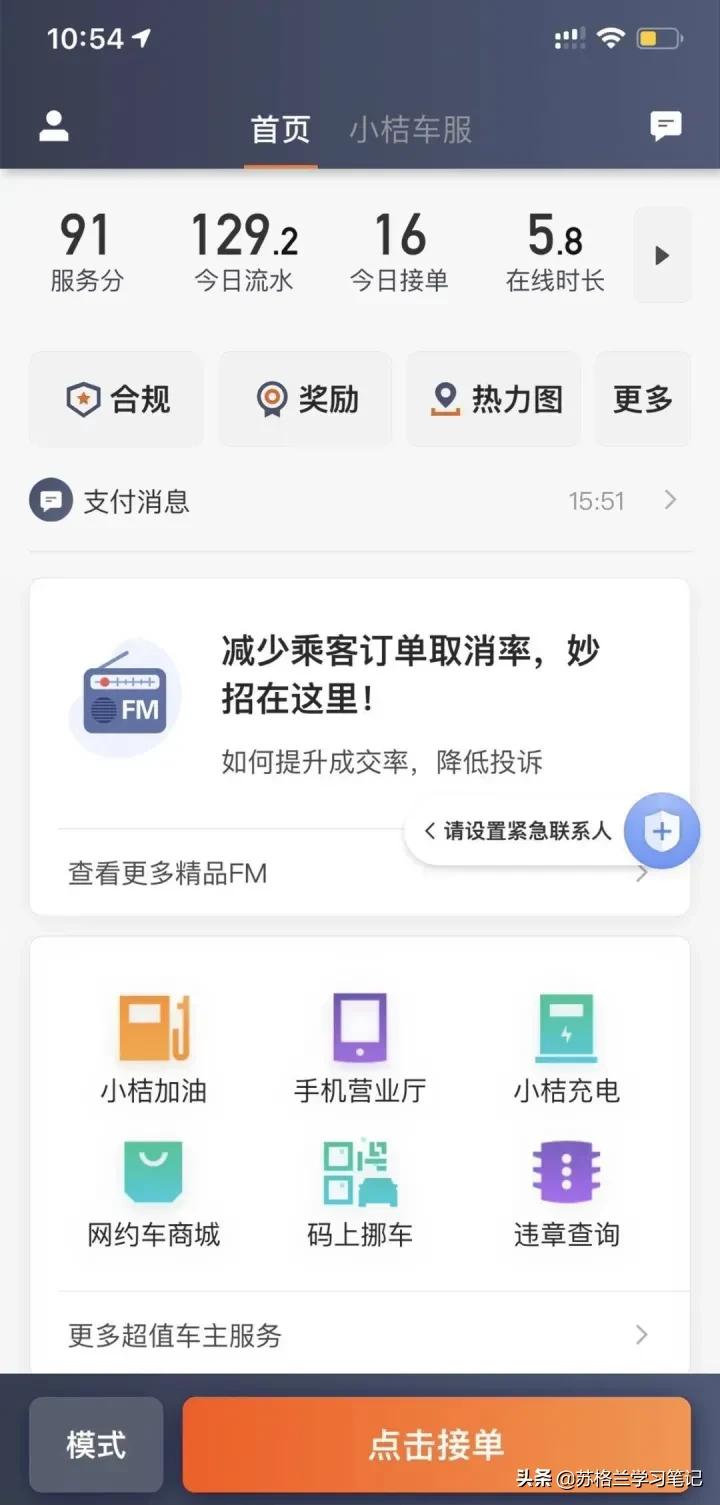Open the driver profile icon
Image resolution: width=720 pixels, height=1505 pixels.
pyautogui.click(x=52, y=125)
